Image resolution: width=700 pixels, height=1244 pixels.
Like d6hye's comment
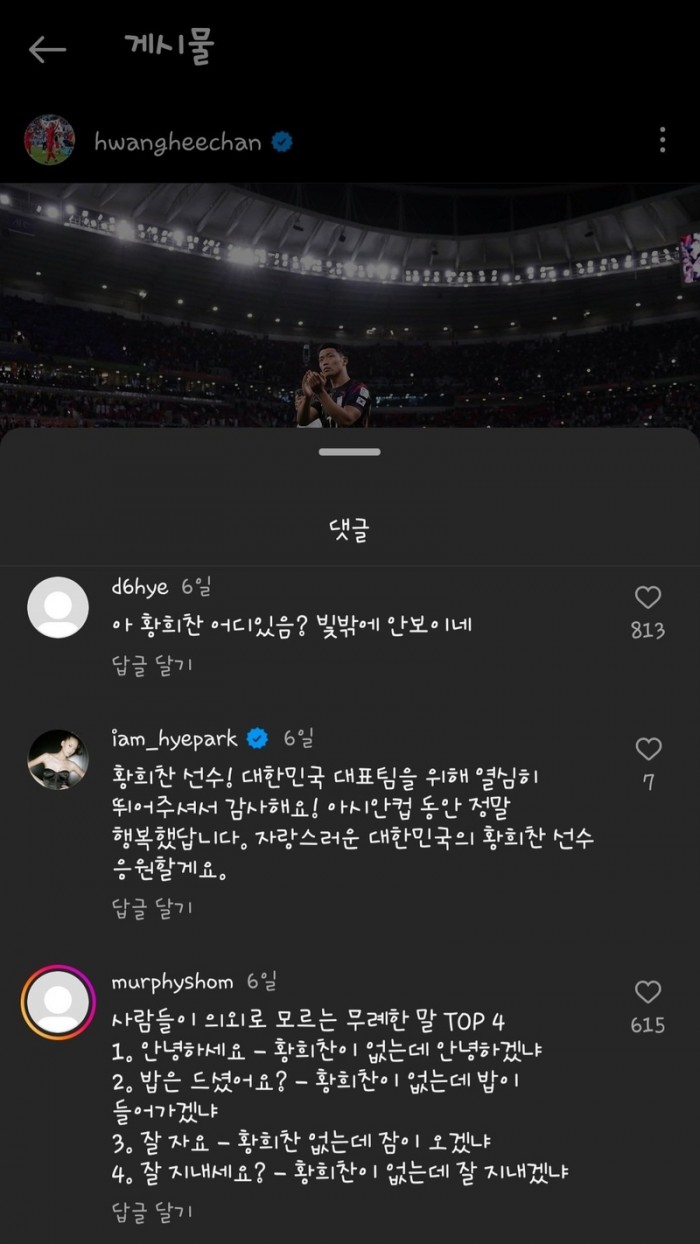tap(648, 598)
